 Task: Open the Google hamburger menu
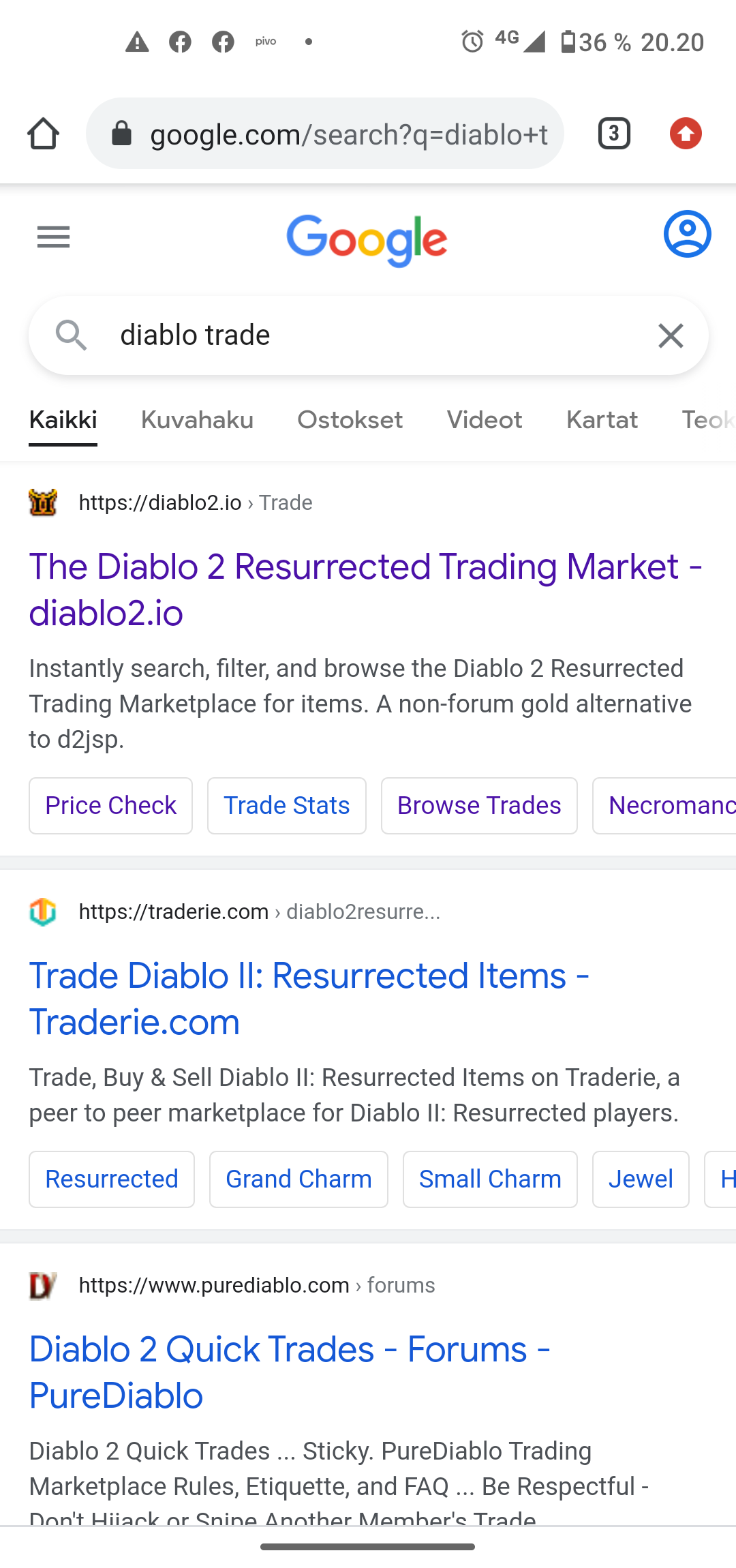coord(53,237)
